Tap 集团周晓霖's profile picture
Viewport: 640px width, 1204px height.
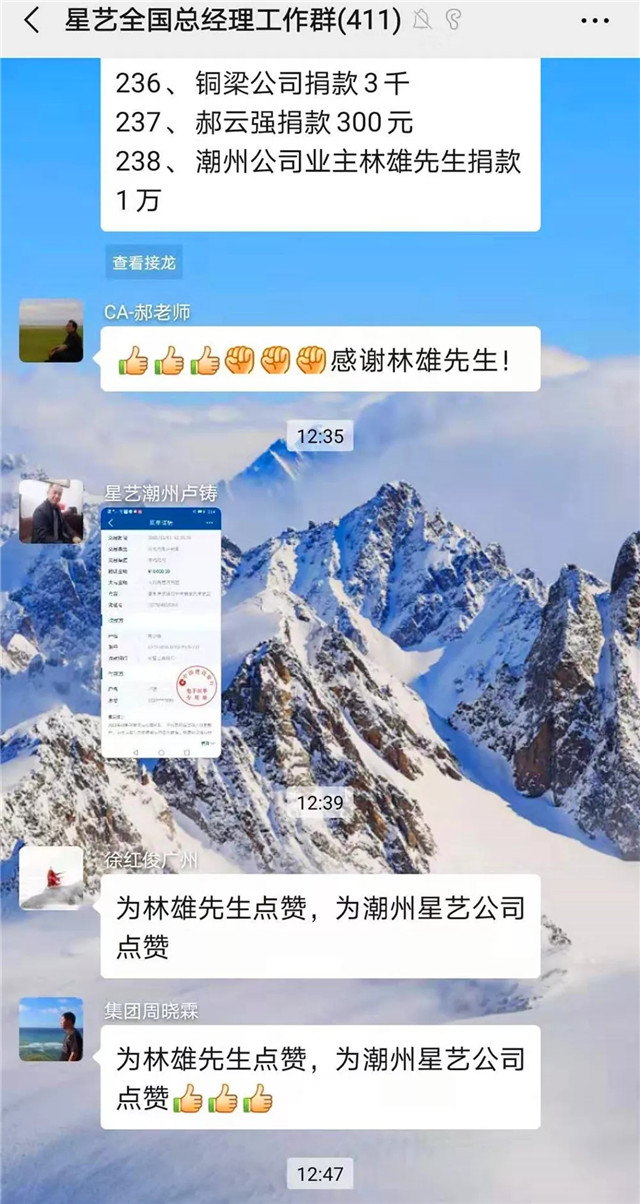51,1029
